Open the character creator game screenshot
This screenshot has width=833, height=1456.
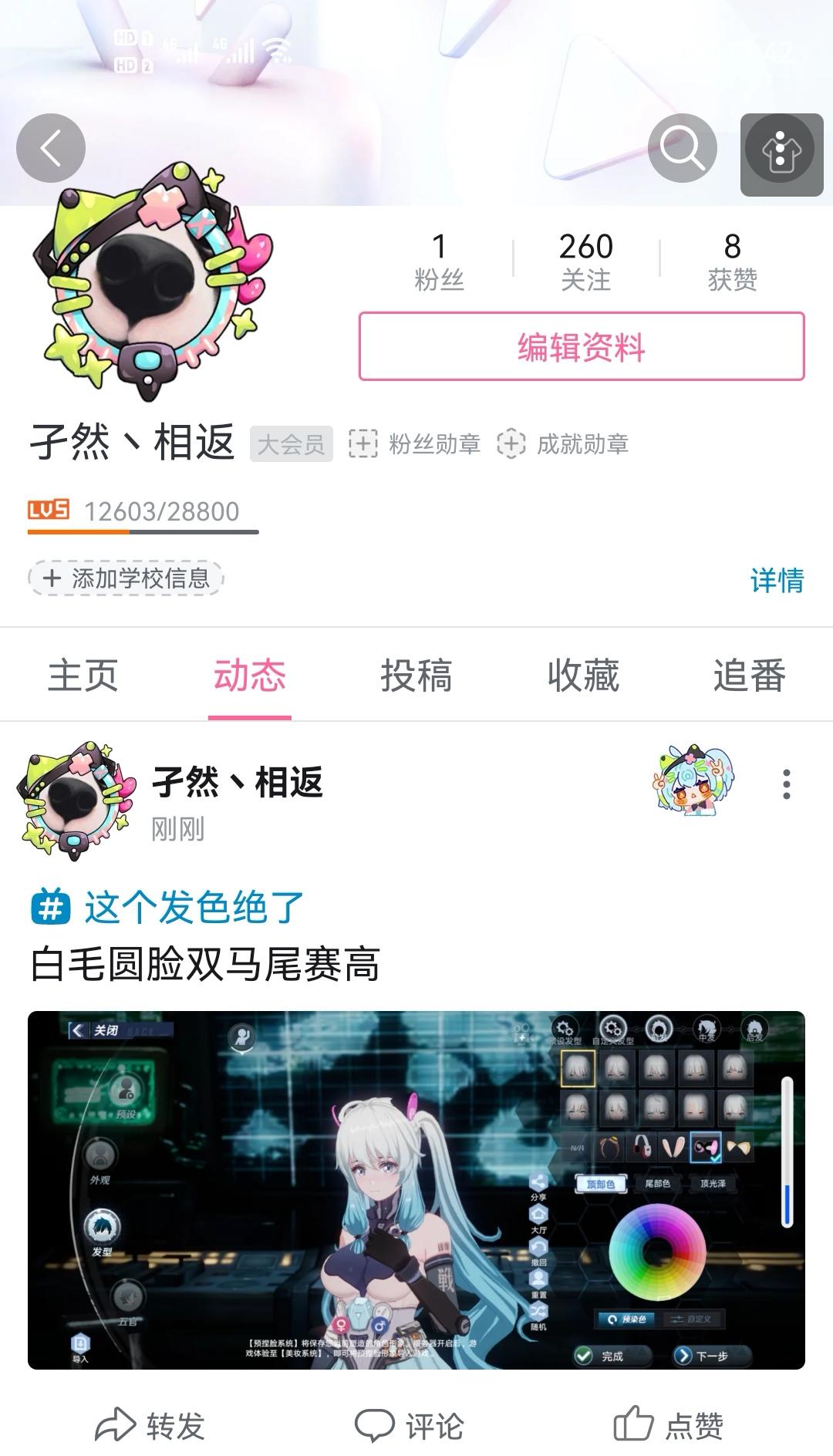coord(416,1191)
